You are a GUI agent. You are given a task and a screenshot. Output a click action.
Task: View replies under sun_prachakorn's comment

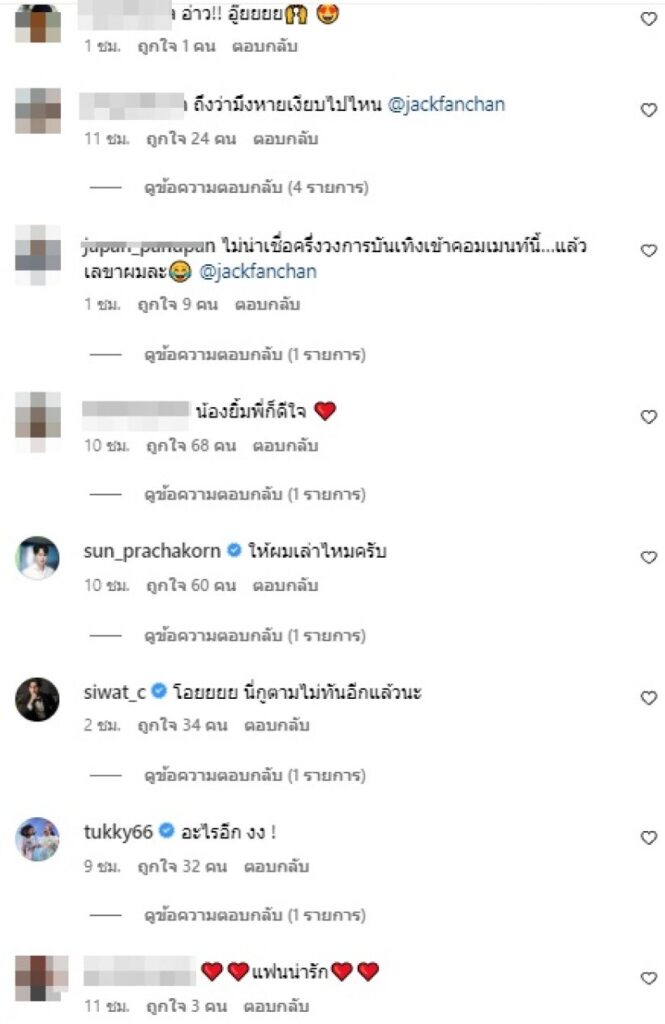pos(256,635)
